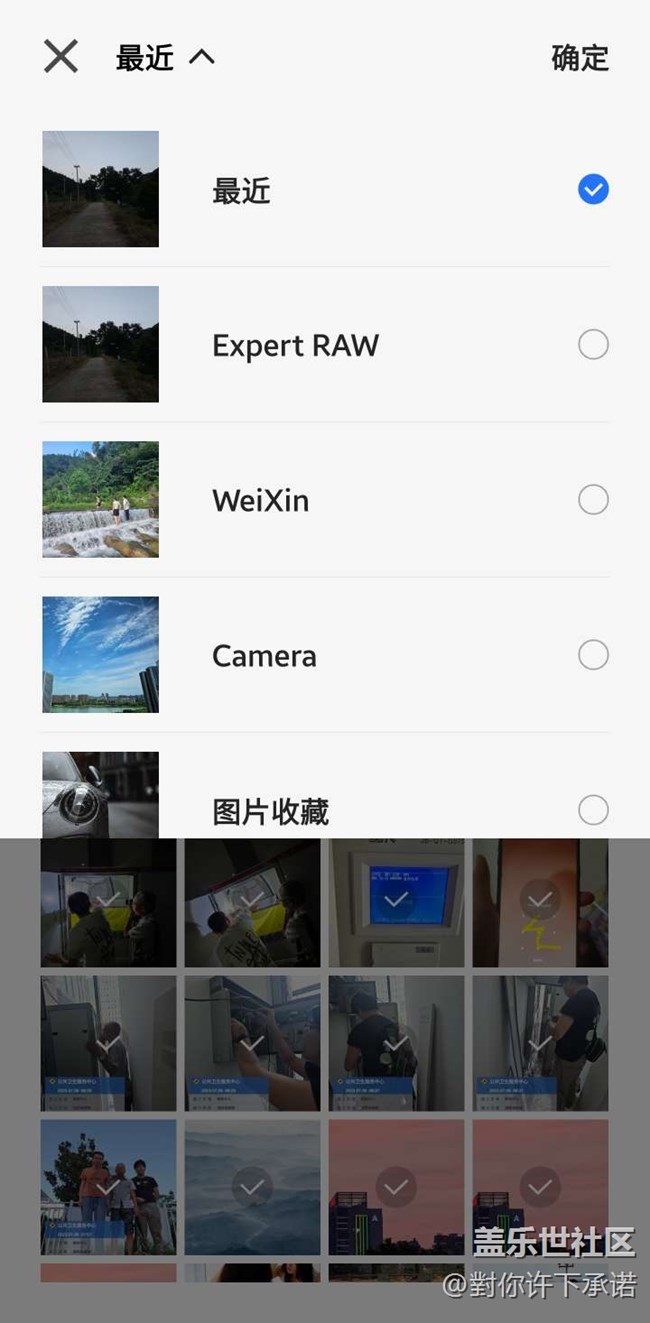Select the misty mountains photo
Viewport: 650px width, 1323px height.
252,1187
